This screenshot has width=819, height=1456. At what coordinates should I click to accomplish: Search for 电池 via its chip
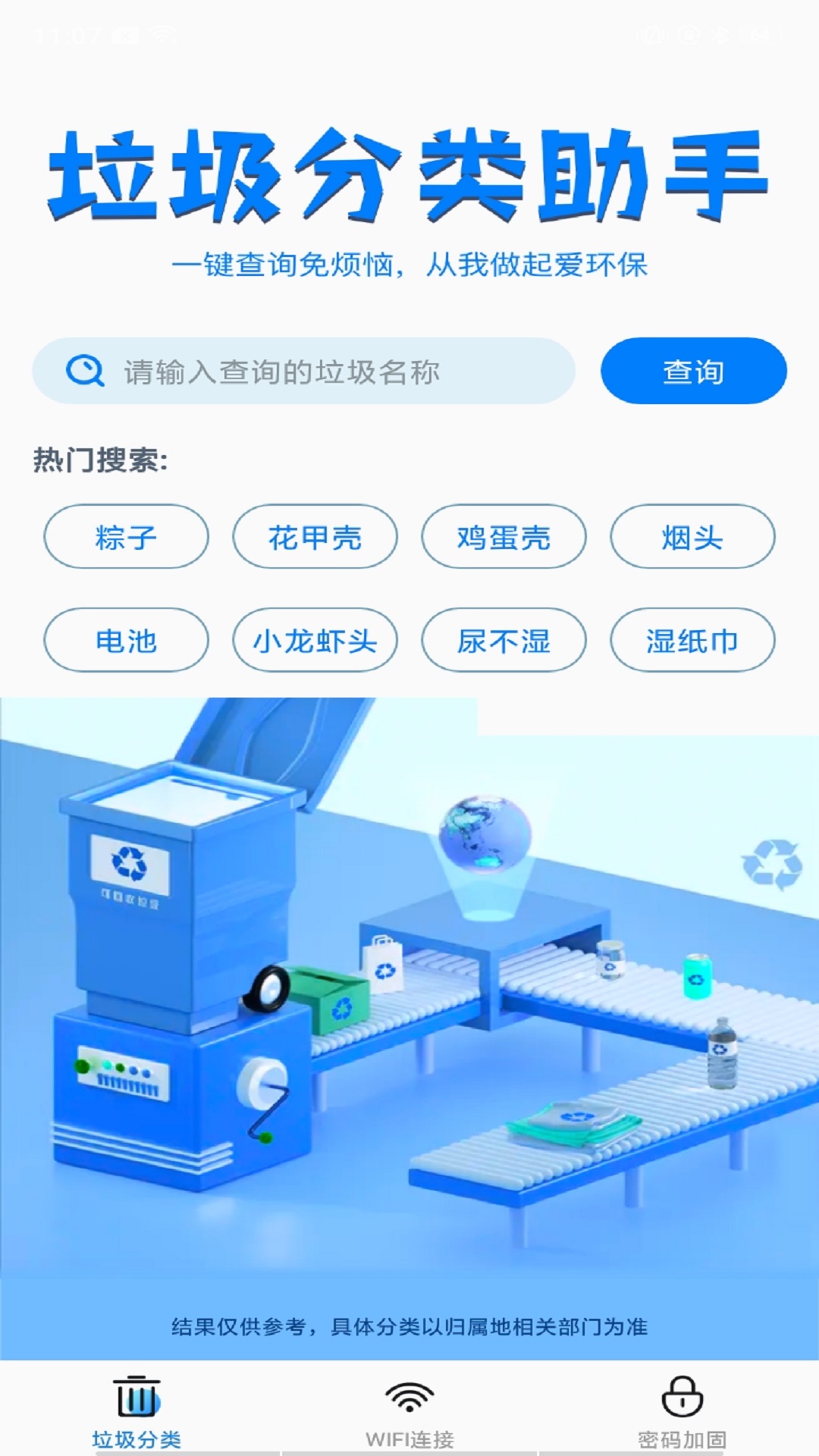[x=126, y=641]
